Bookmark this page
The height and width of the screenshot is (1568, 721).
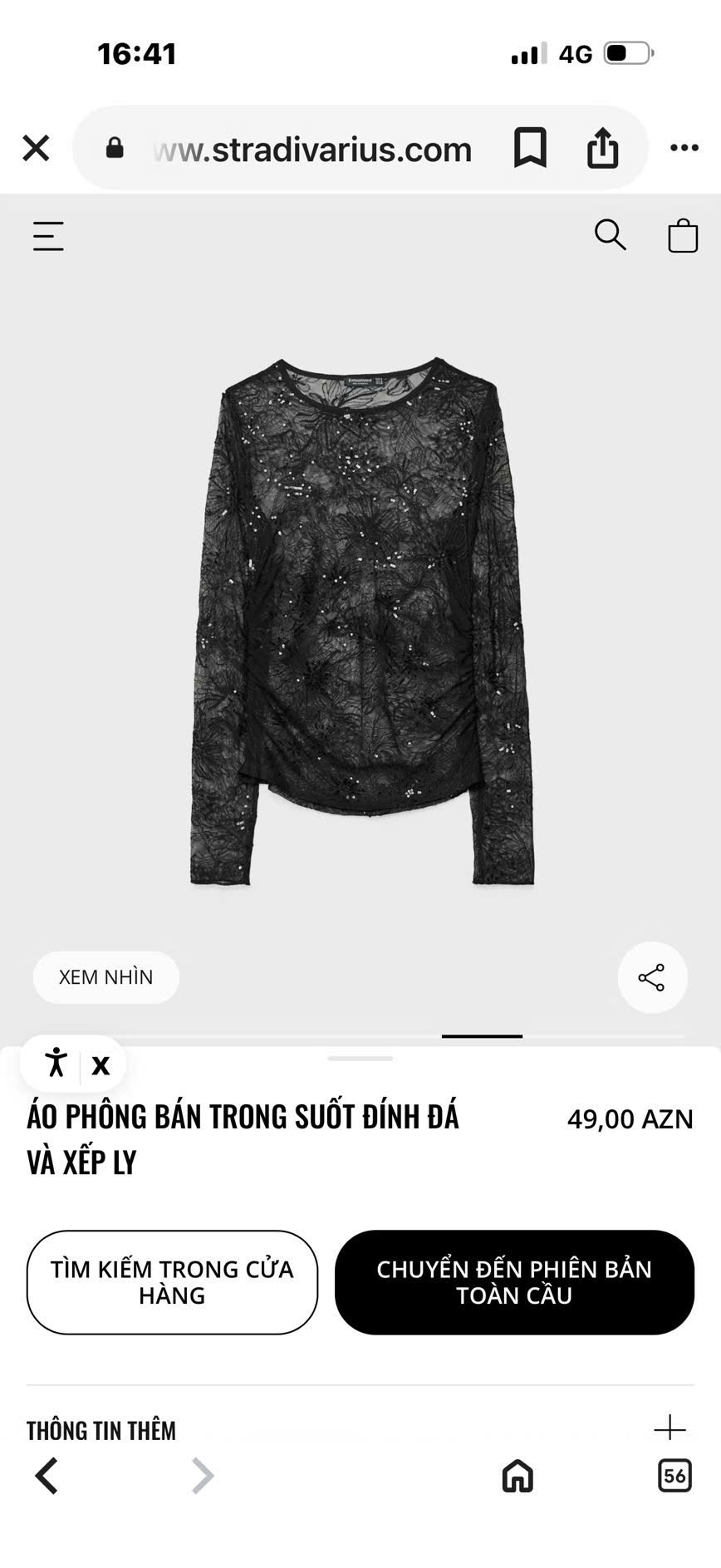531,149
